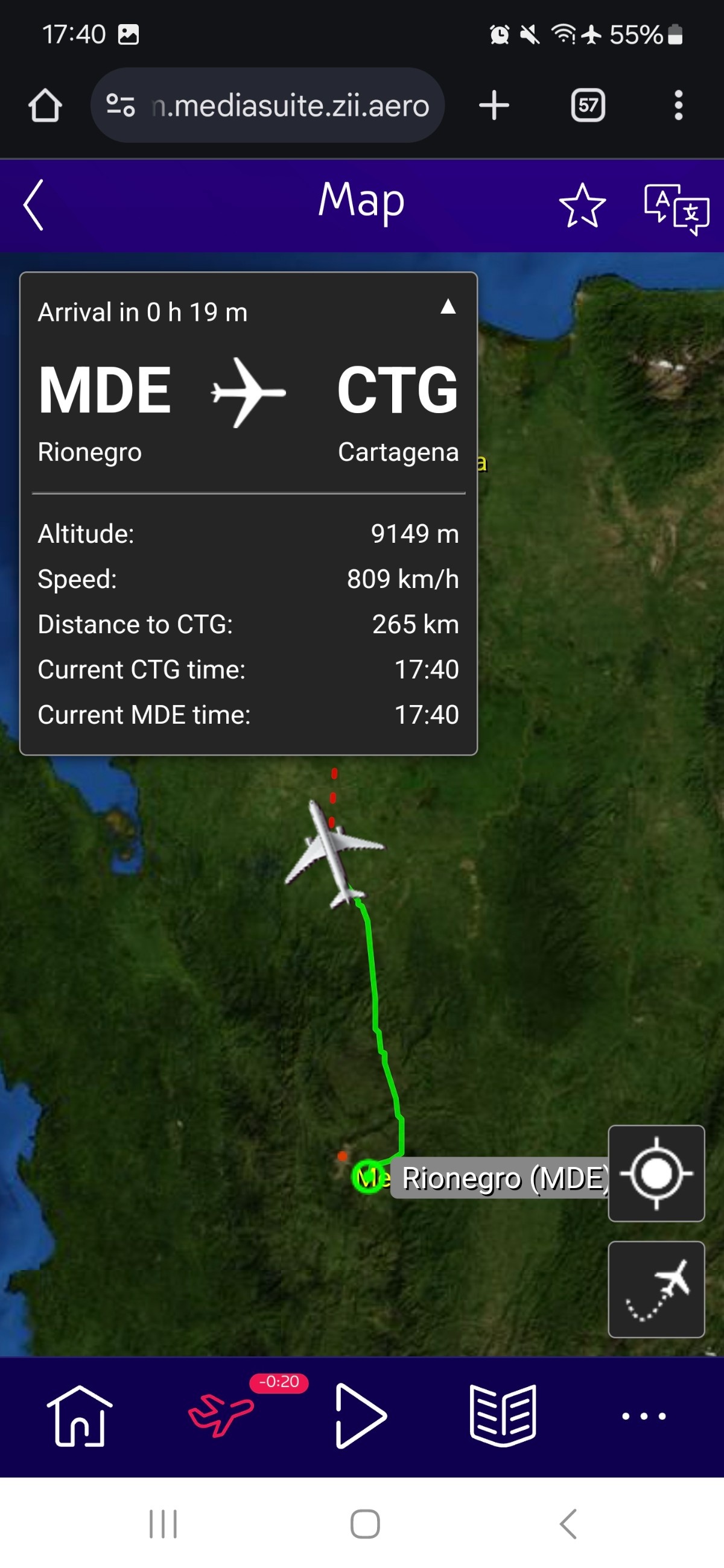Open the system recent apps view
Viewport: 724px width, 1568px height.
(x=163, y=1523)
